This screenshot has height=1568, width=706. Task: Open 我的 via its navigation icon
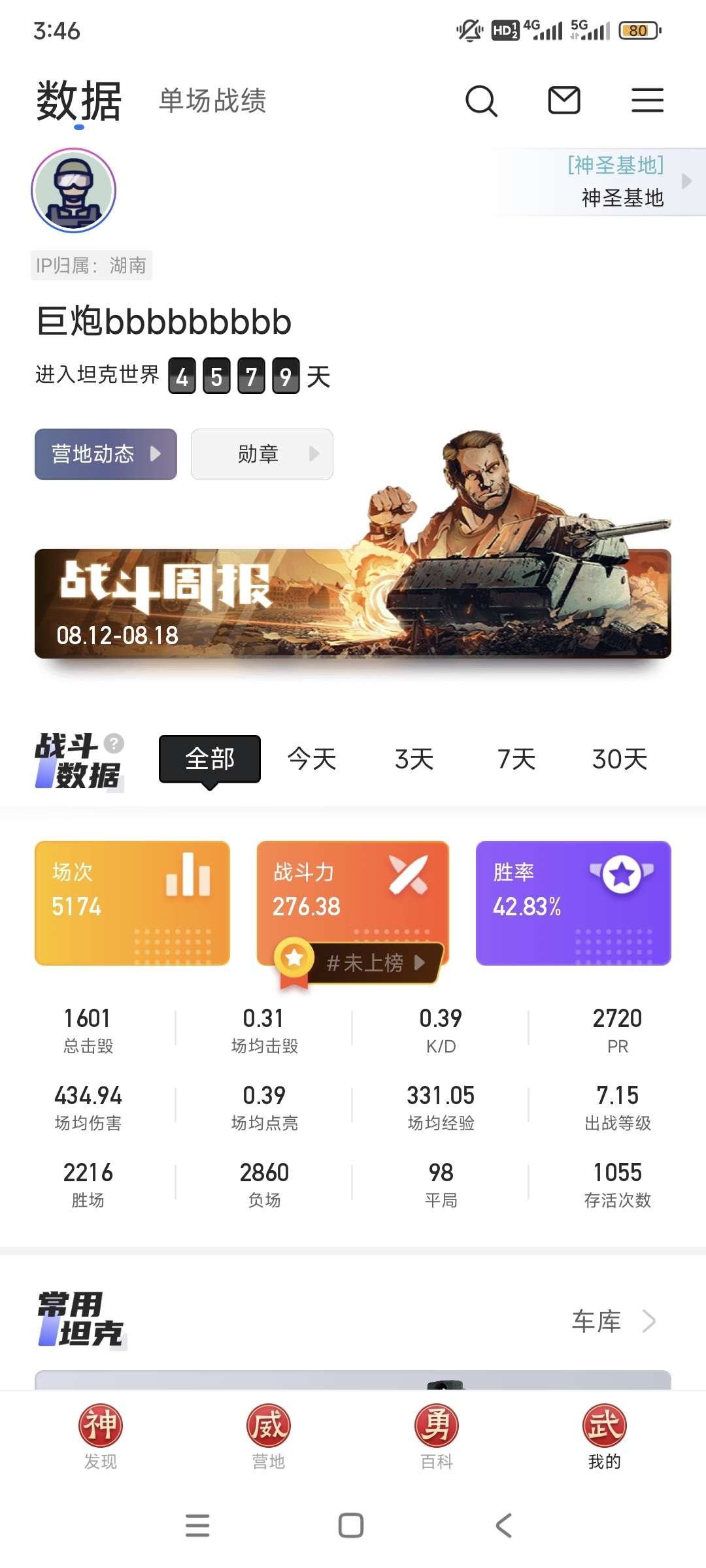click(605, 1423)
